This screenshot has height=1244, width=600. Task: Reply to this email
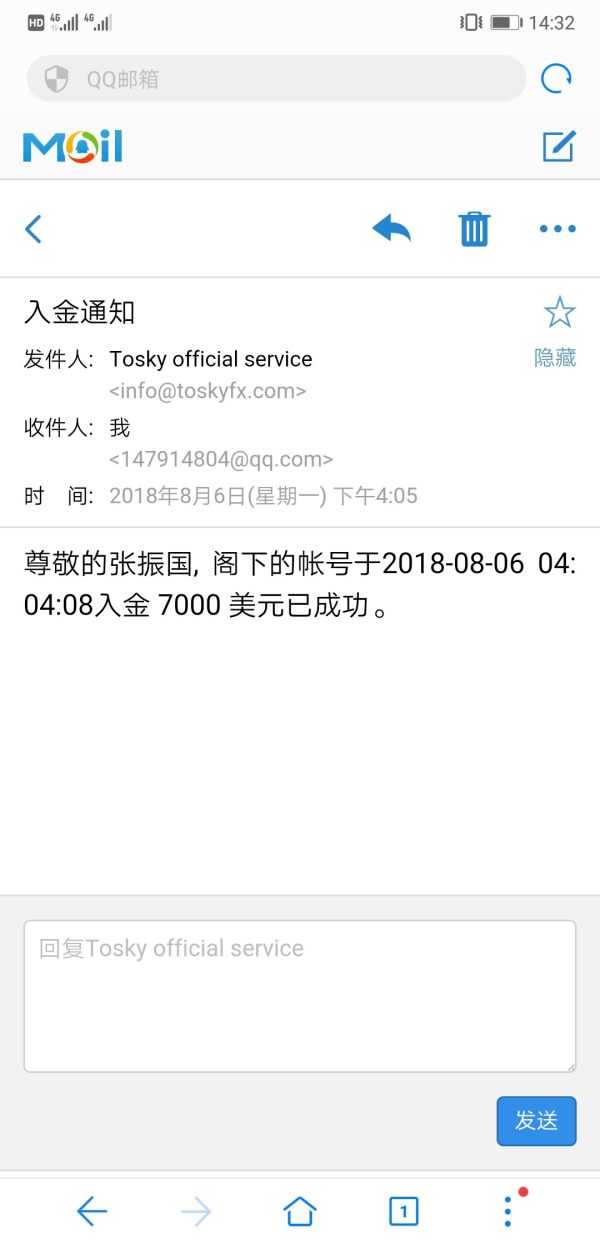(392, 229)
